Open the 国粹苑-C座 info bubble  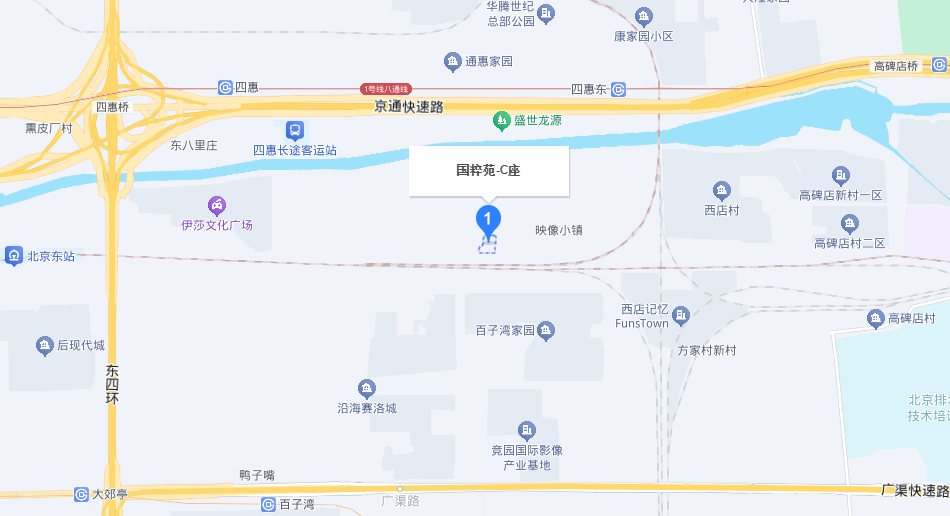pyautogui.click(x=488, y=171)
